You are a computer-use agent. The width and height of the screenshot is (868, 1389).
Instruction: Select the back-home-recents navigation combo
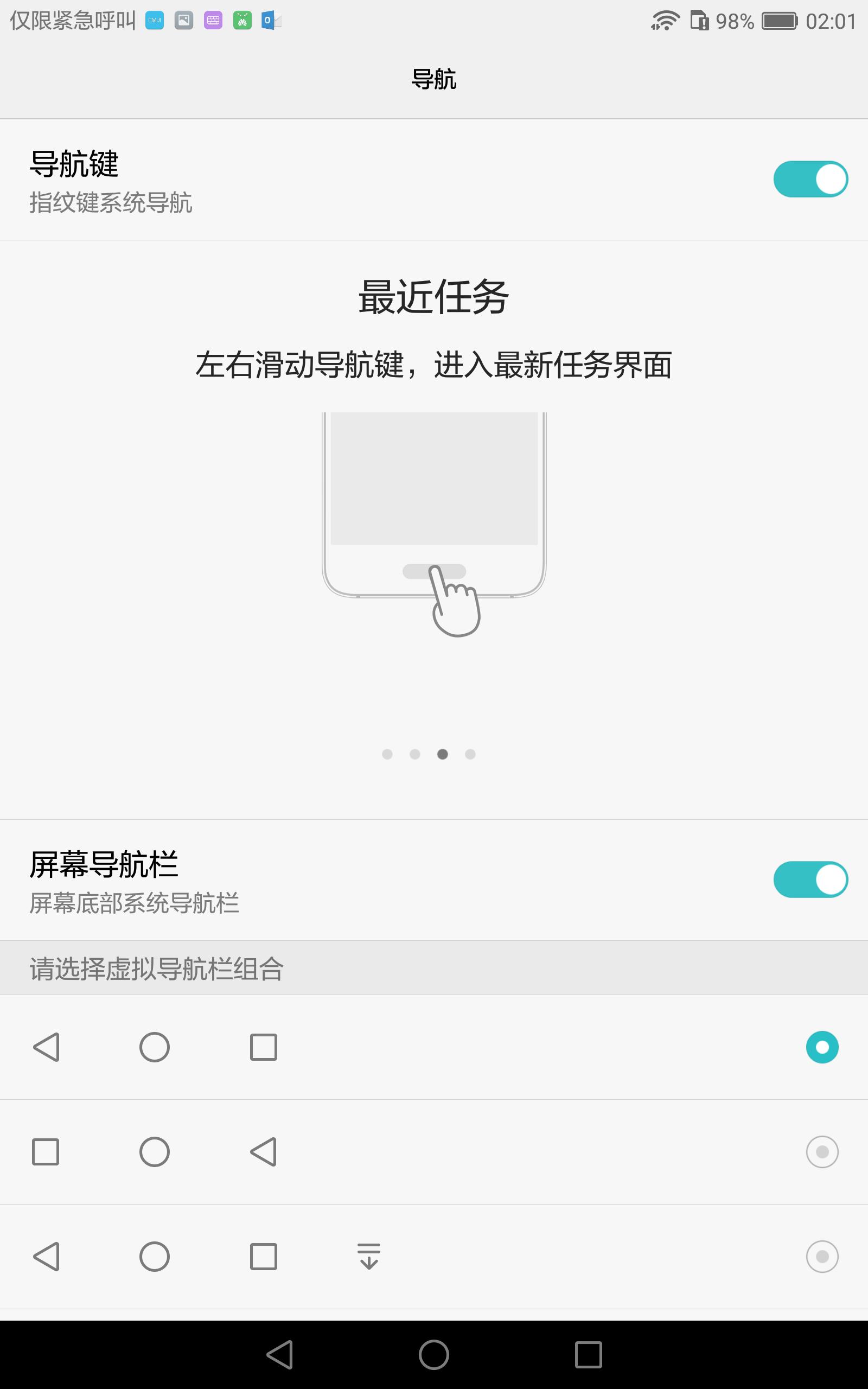[x=821, y=1047]
